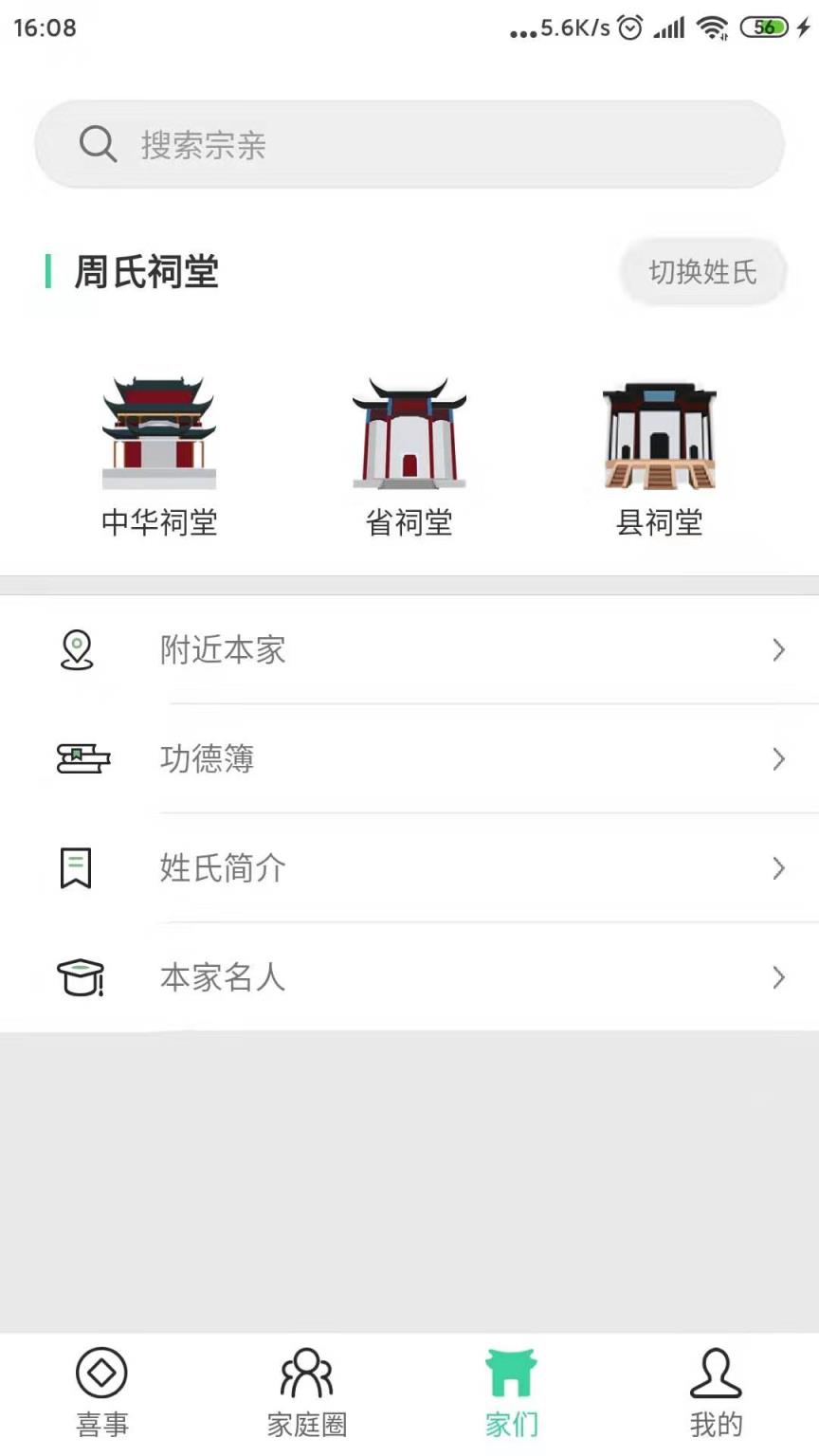
Task: Open 功德簿 using the right arrow
Action: 779,759
